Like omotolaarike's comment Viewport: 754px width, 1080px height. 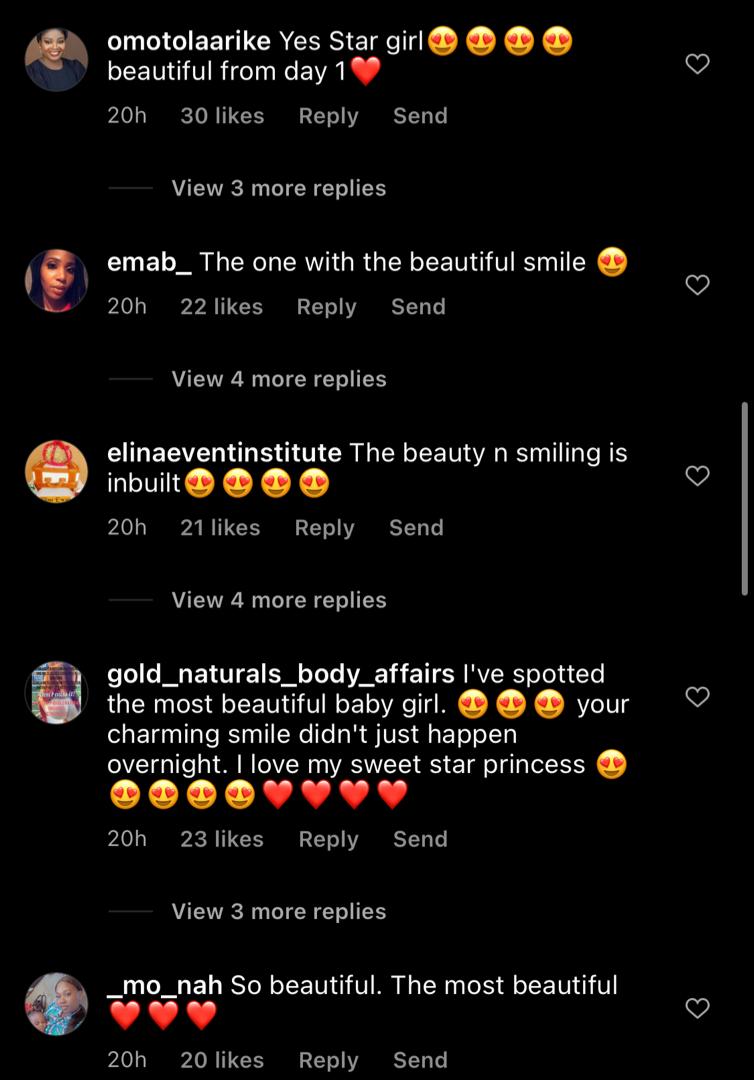coord(697,65)
